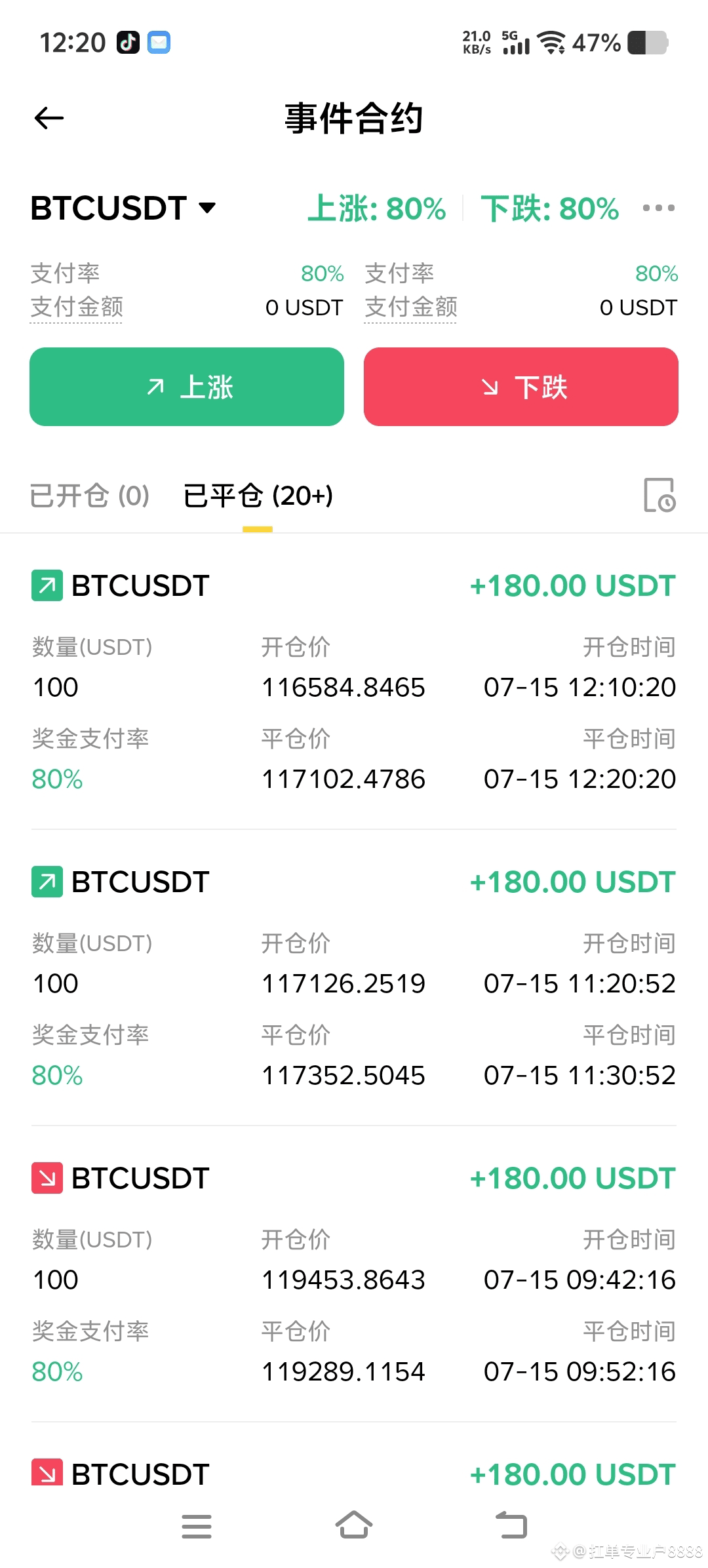
Task: Open the system recent apps menu button
Action: (x=197, y=1526)
